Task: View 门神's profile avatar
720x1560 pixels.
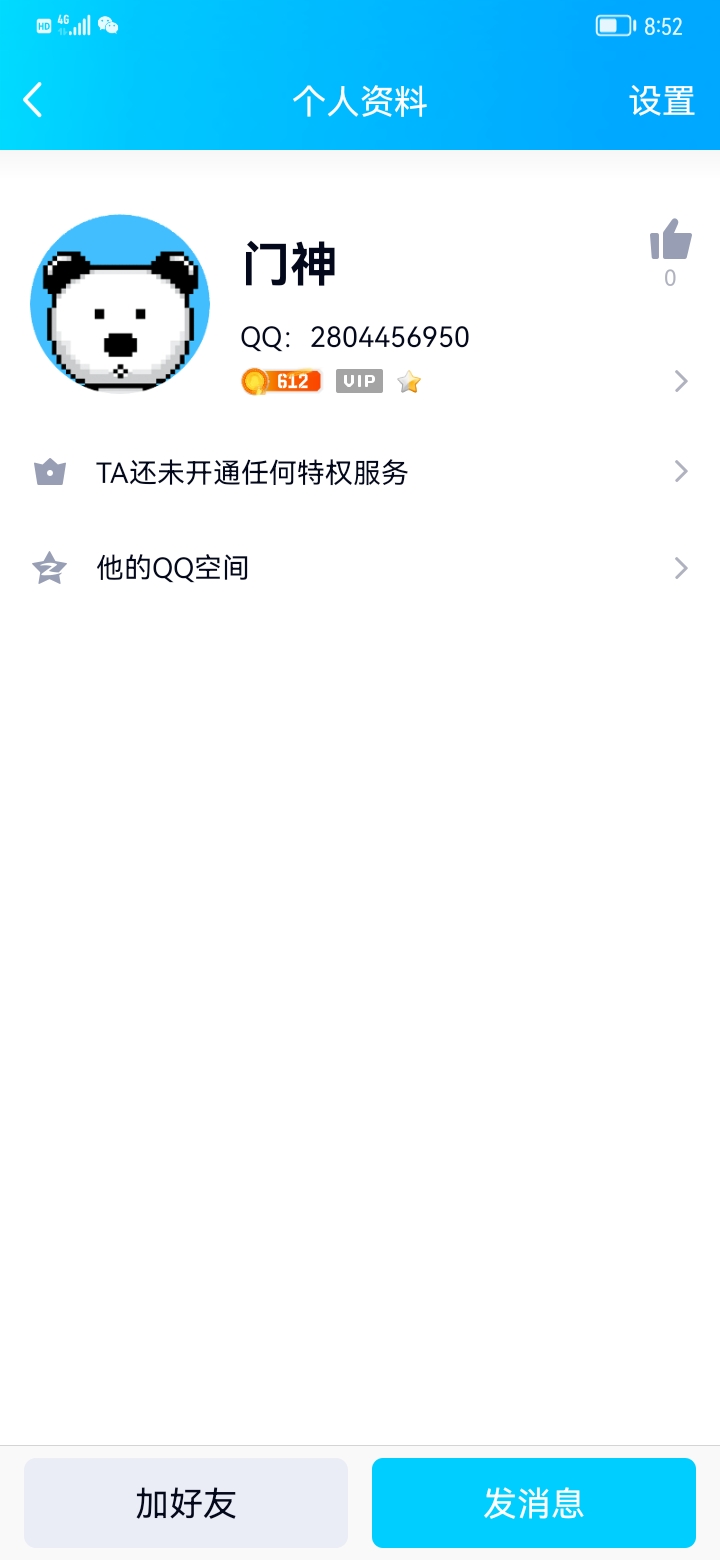Action: pos(120,304)
